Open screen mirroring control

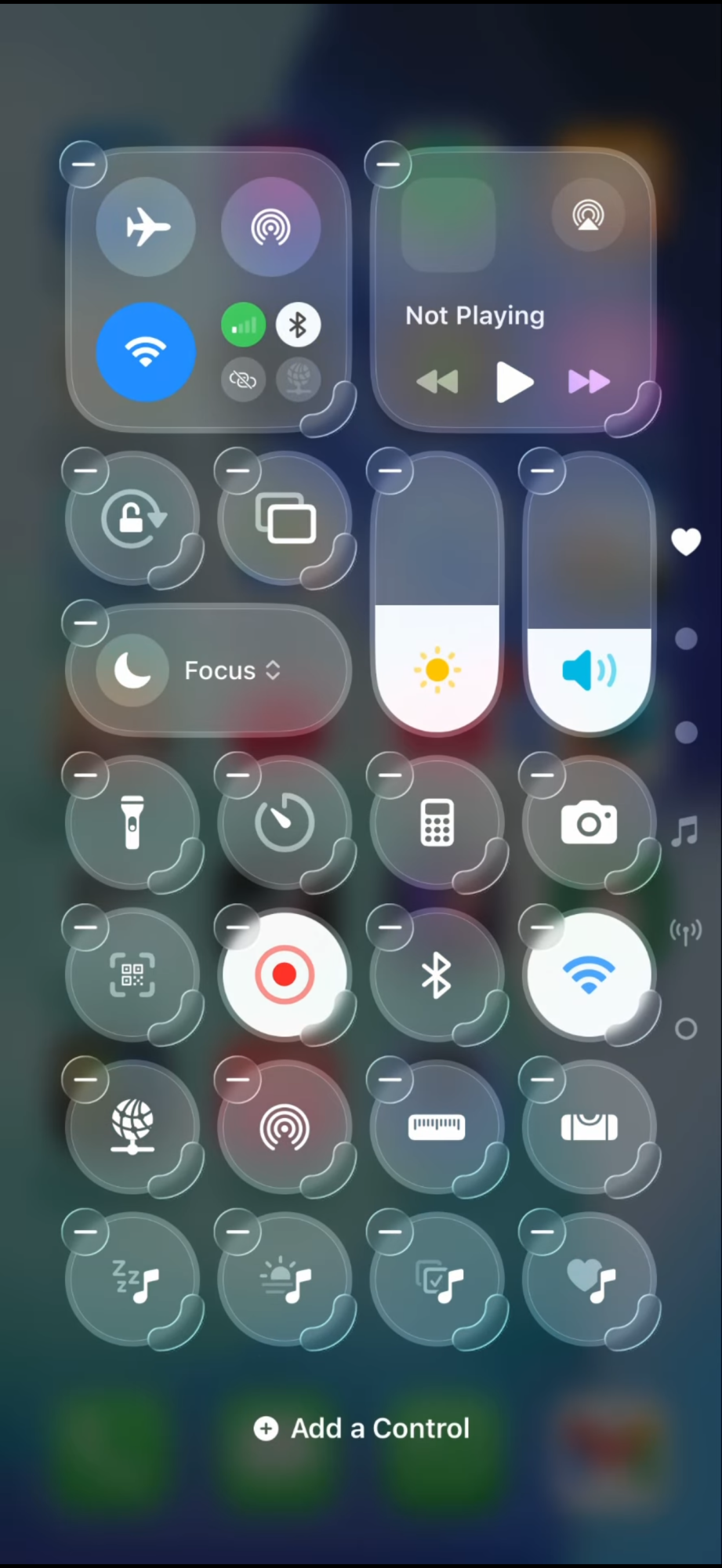click(285, 518)
